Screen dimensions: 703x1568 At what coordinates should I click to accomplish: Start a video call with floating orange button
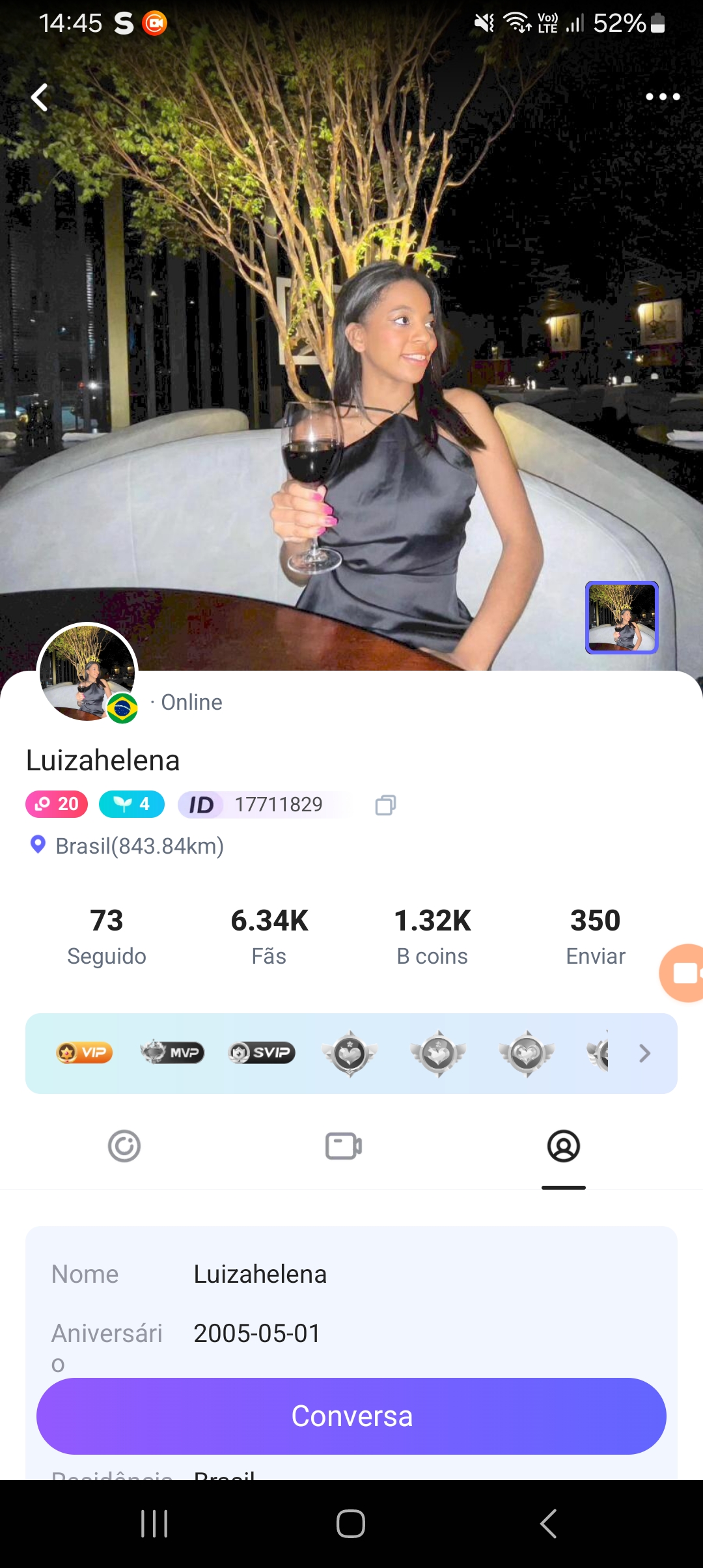682,973
